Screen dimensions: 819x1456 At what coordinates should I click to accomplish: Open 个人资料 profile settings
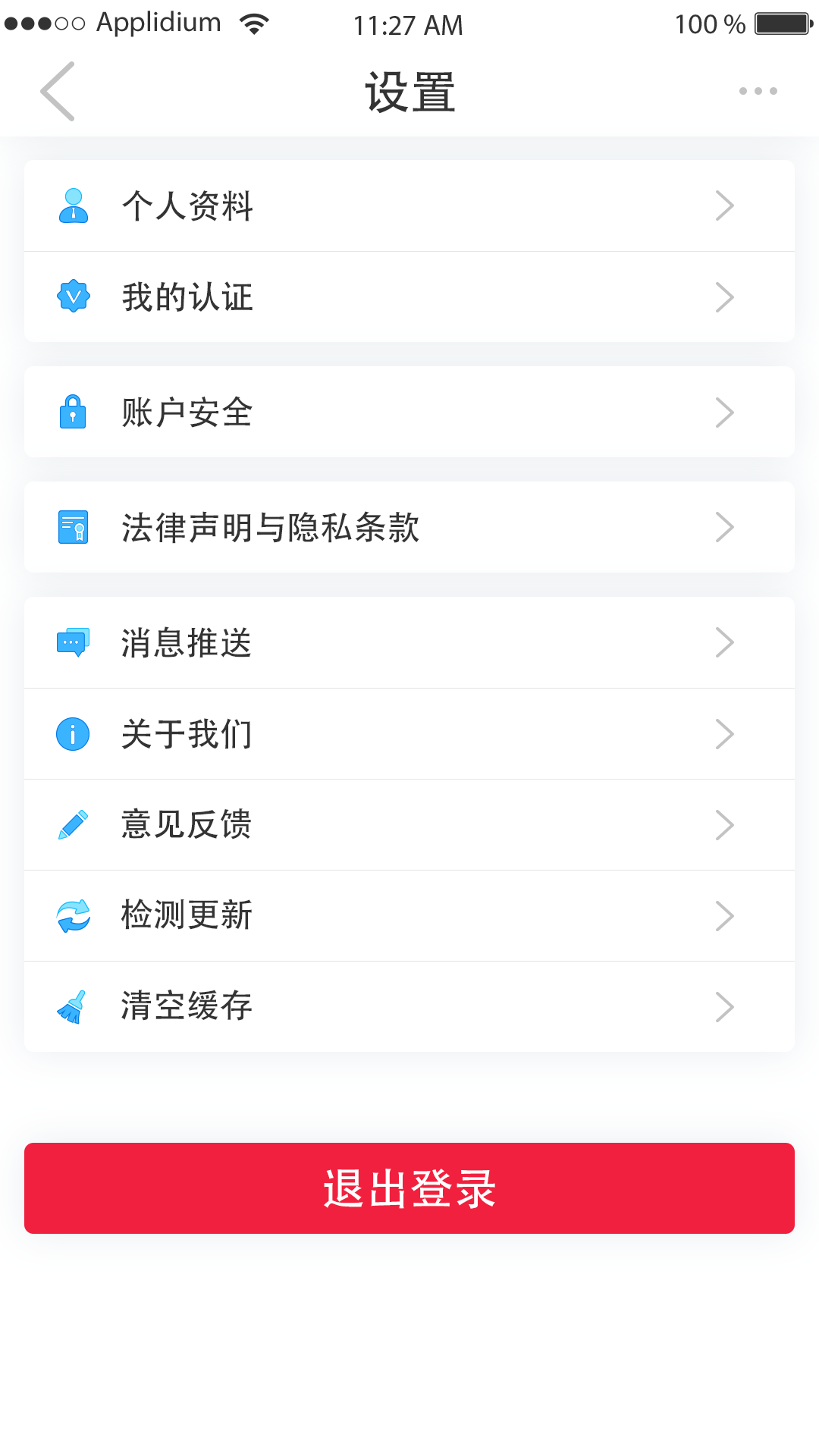[409, 206]
